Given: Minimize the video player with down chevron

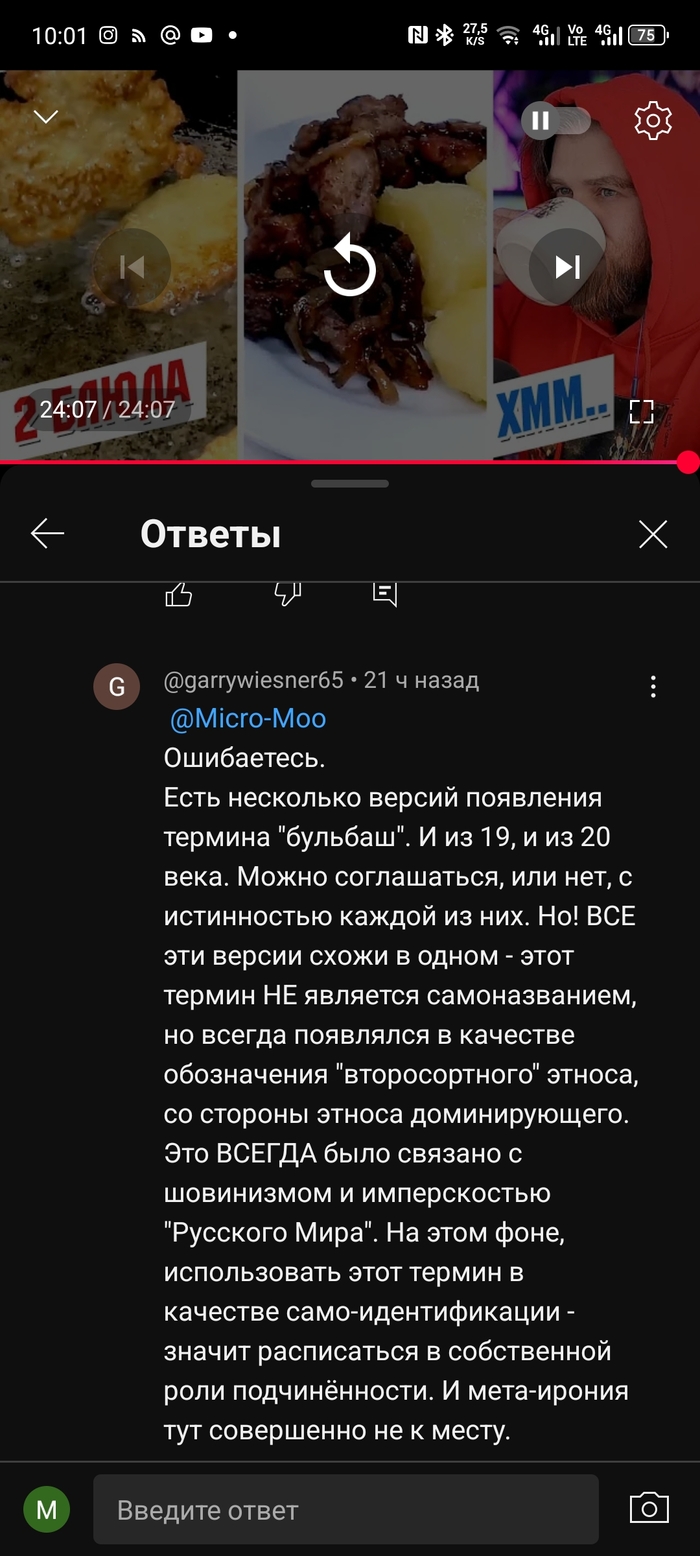Looking at the screenshot, I should 46,117.
